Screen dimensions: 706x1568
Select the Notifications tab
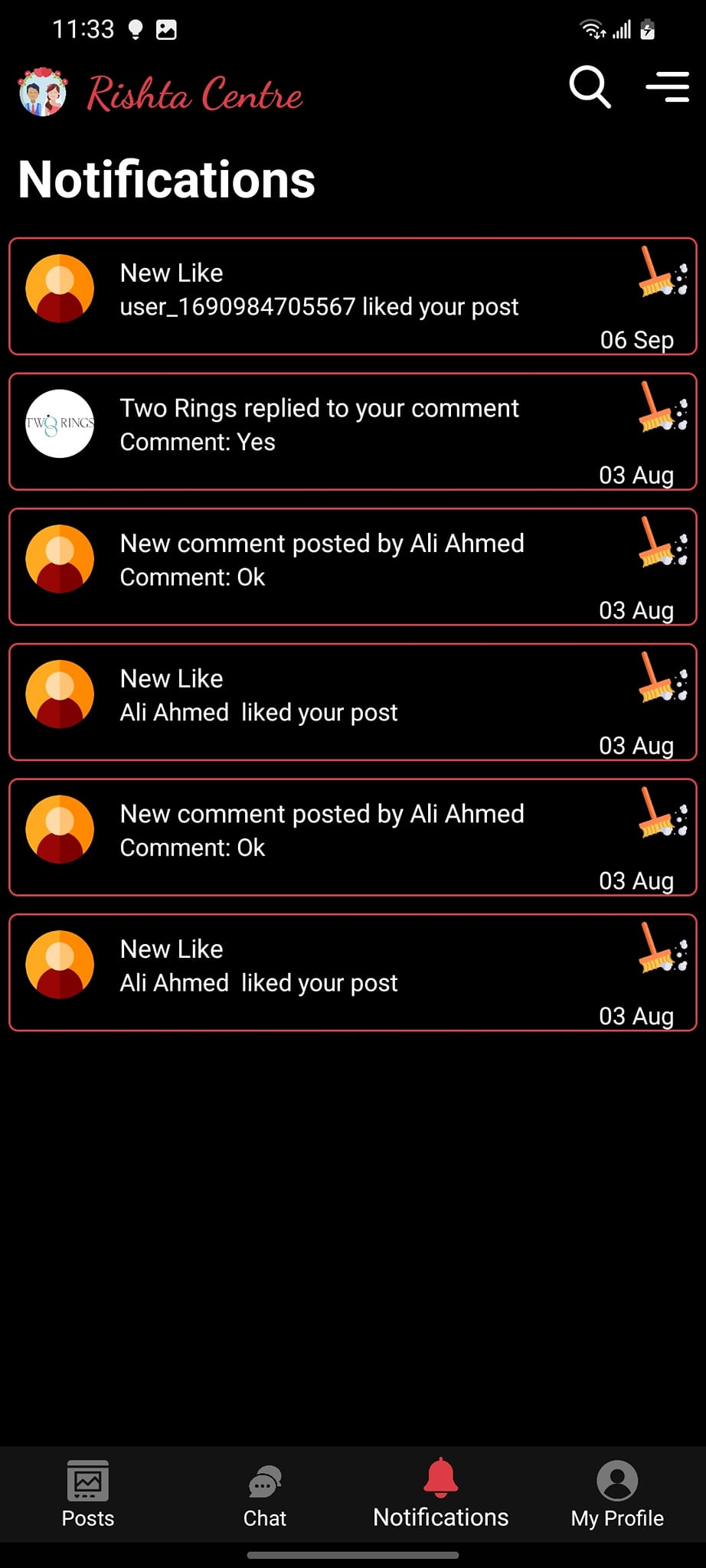click(x=440, y=1494)
